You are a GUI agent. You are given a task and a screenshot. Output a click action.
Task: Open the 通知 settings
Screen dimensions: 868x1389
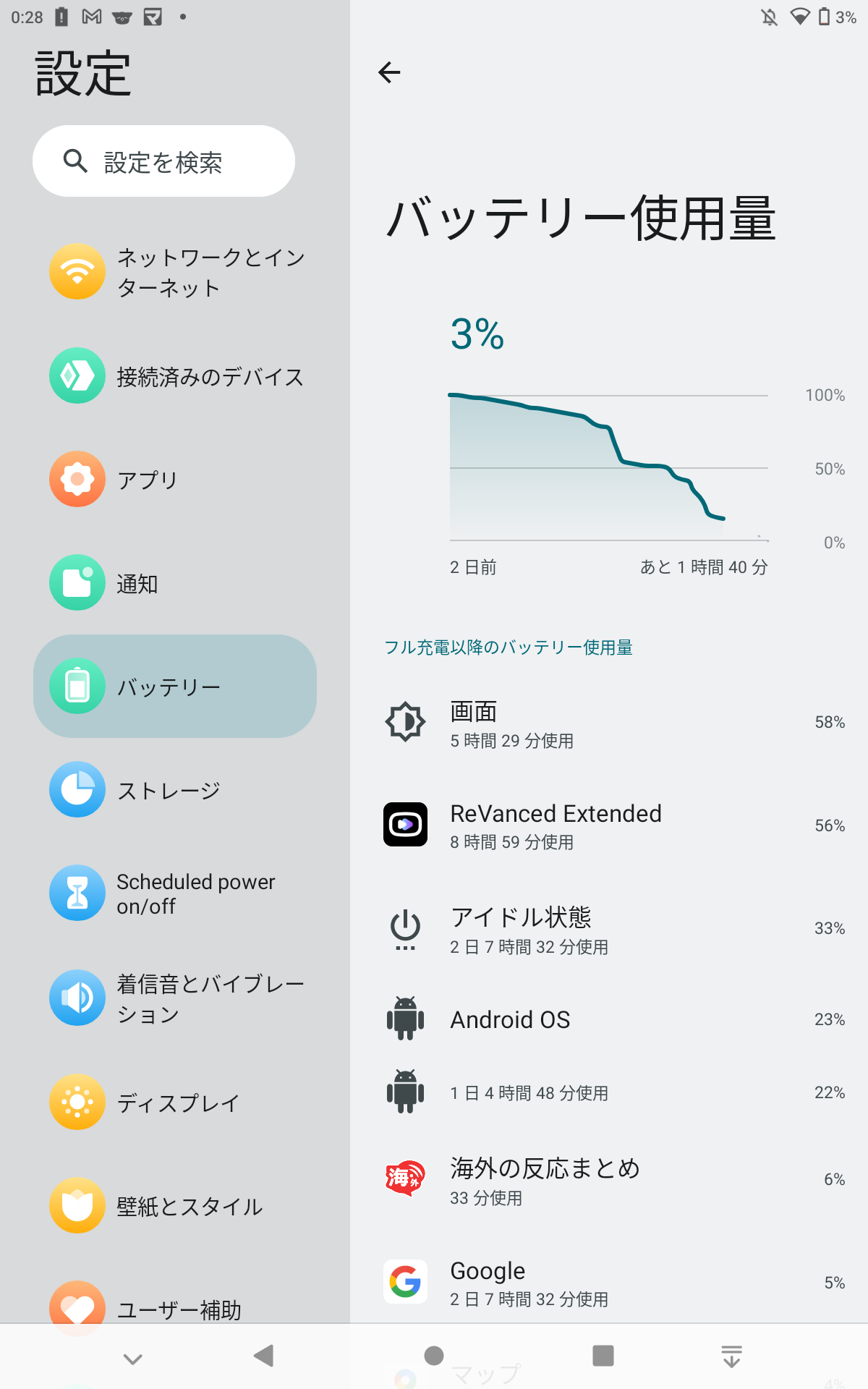coord(175,583)
